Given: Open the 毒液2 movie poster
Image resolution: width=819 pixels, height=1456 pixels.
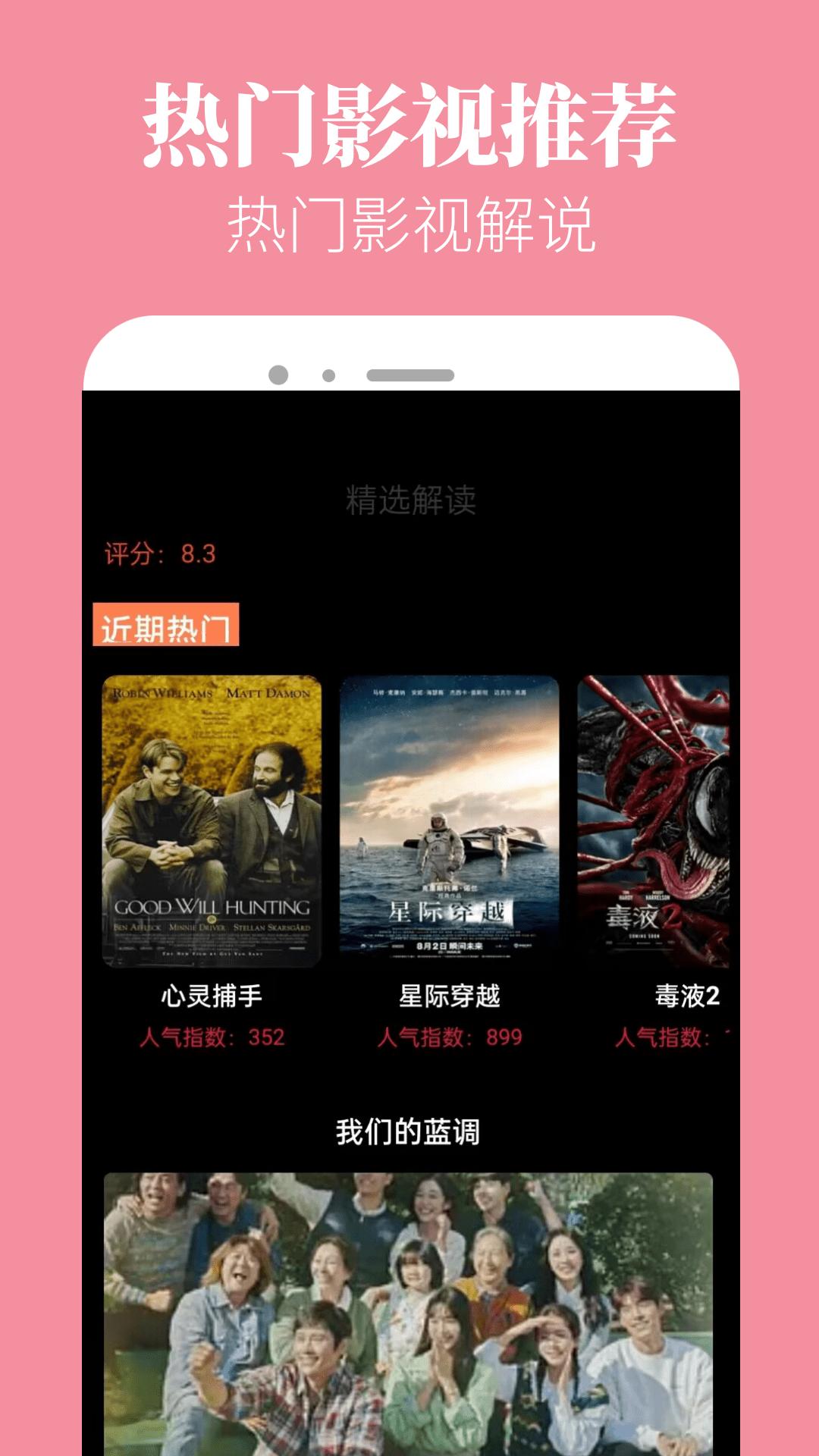Looking at the screenshot, I should (667, 819).
